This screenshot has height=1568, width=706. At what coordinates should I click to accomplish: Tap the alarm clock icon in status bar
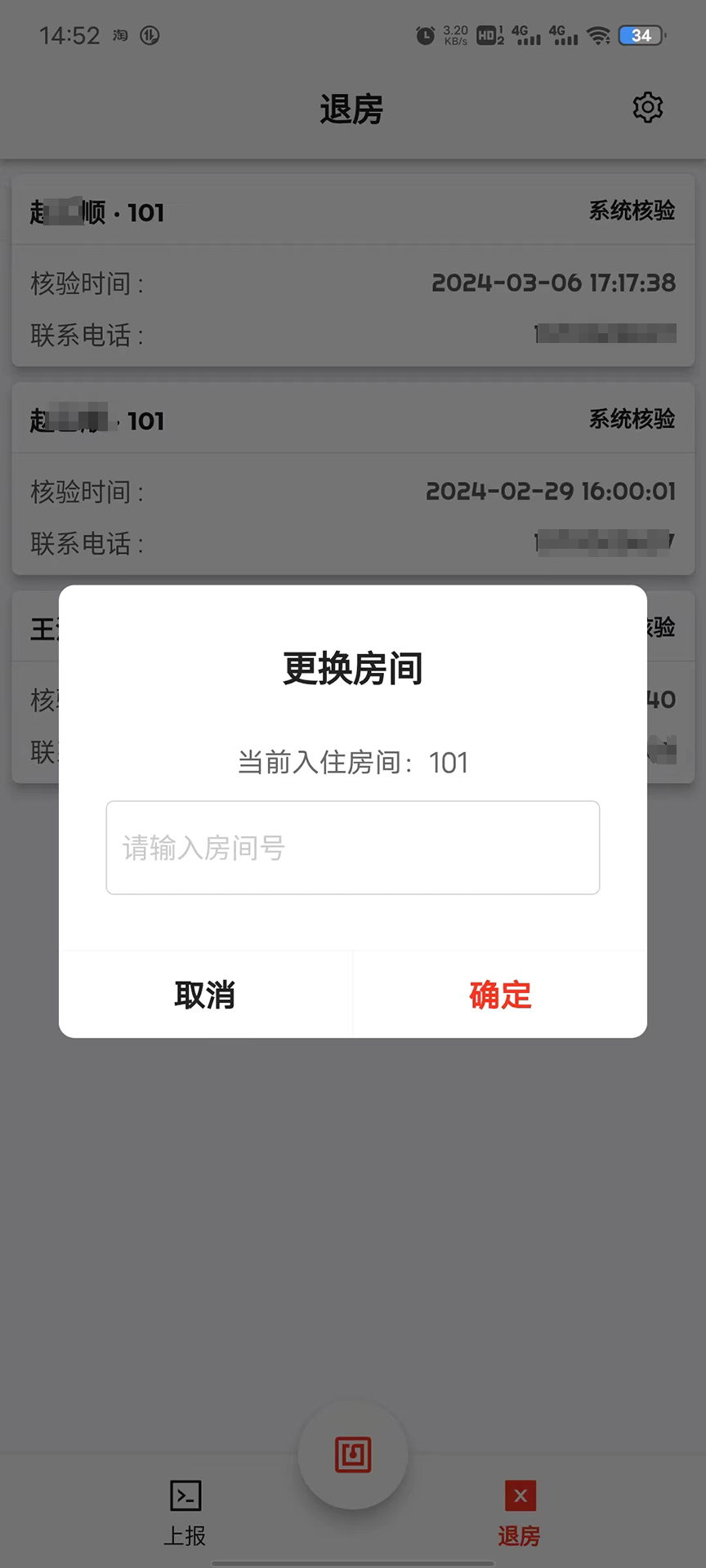426,34
